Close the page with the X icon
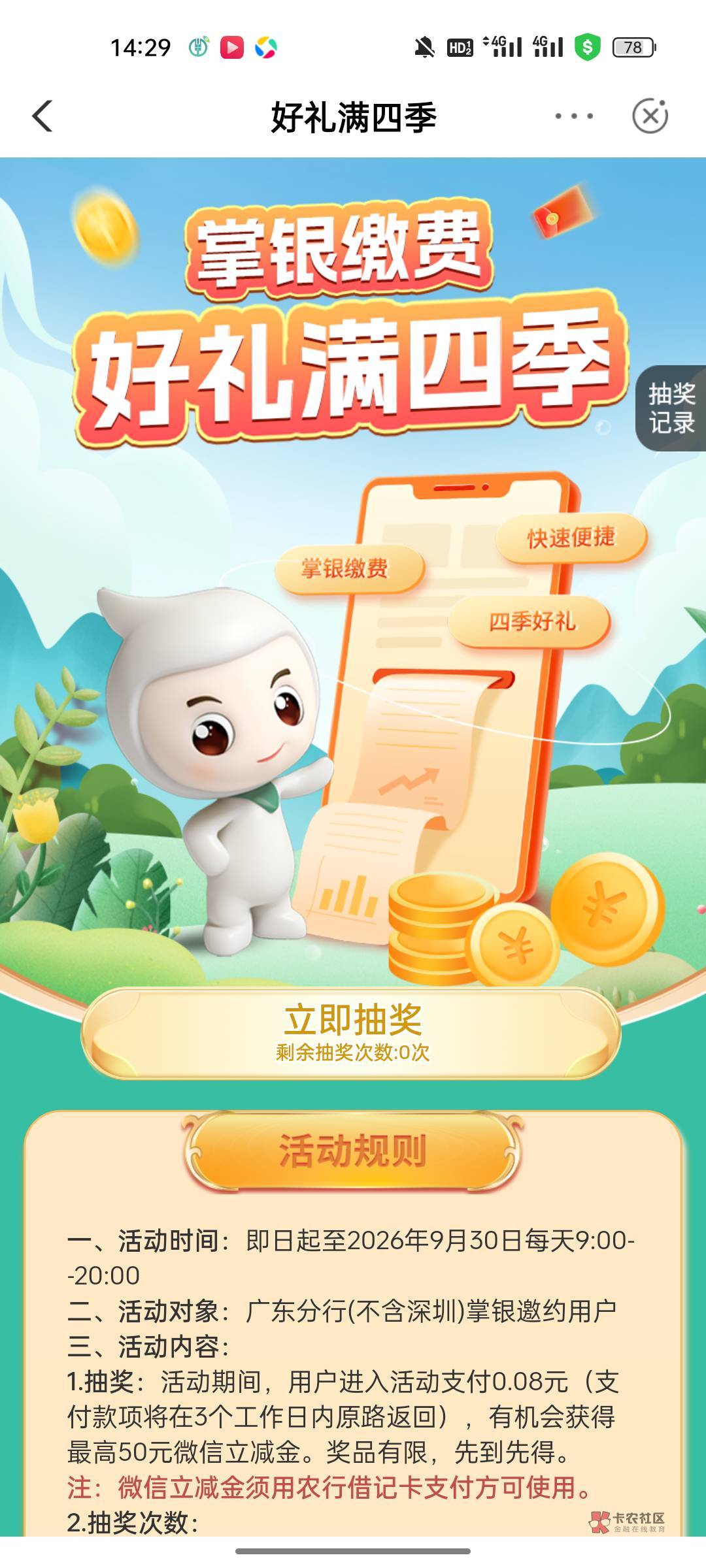Viewport: 706px width, 1568px height. click(650, 116)
